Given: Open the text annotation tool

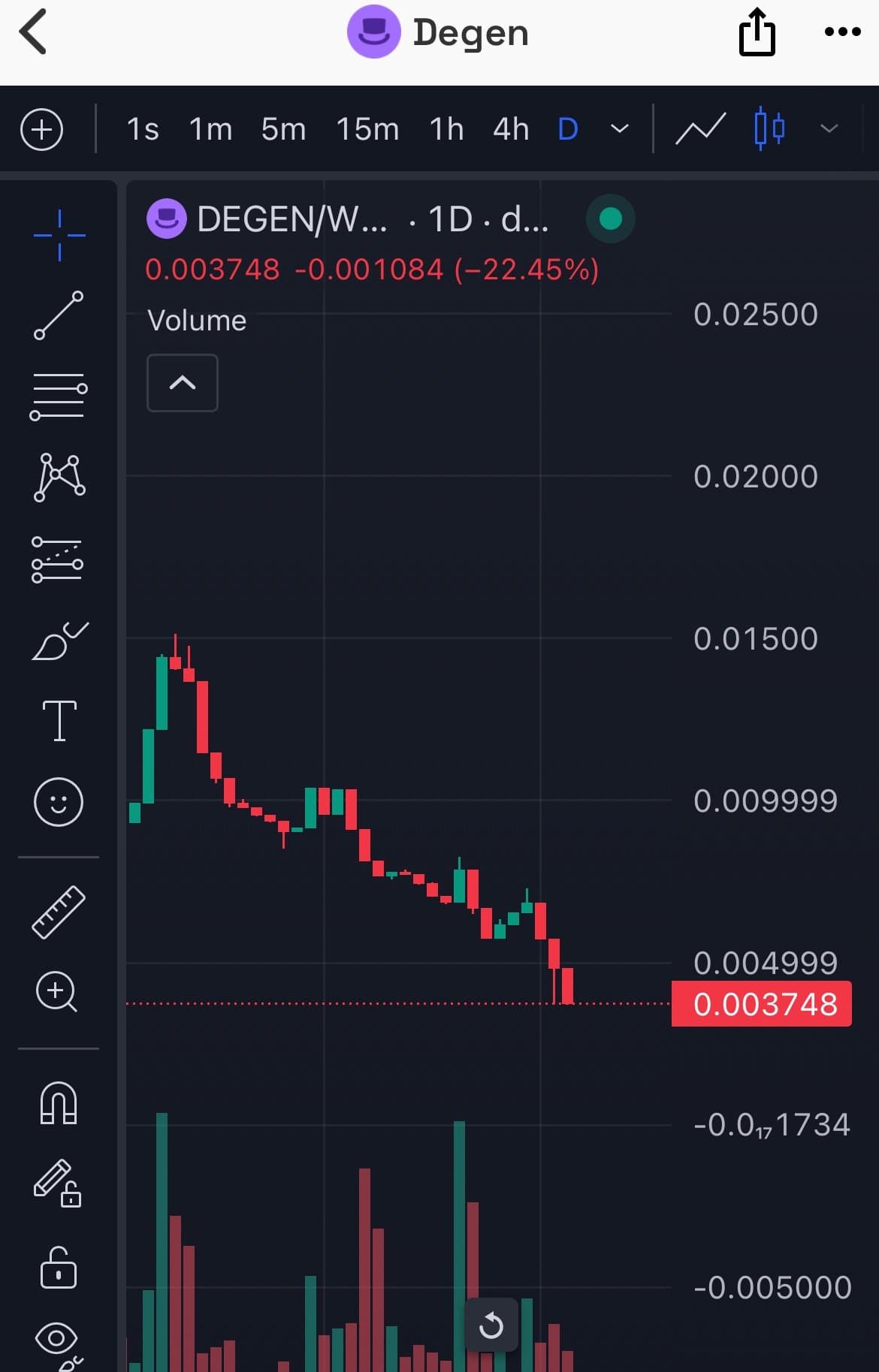Looking at the screenshot, I should coord(59,720).
